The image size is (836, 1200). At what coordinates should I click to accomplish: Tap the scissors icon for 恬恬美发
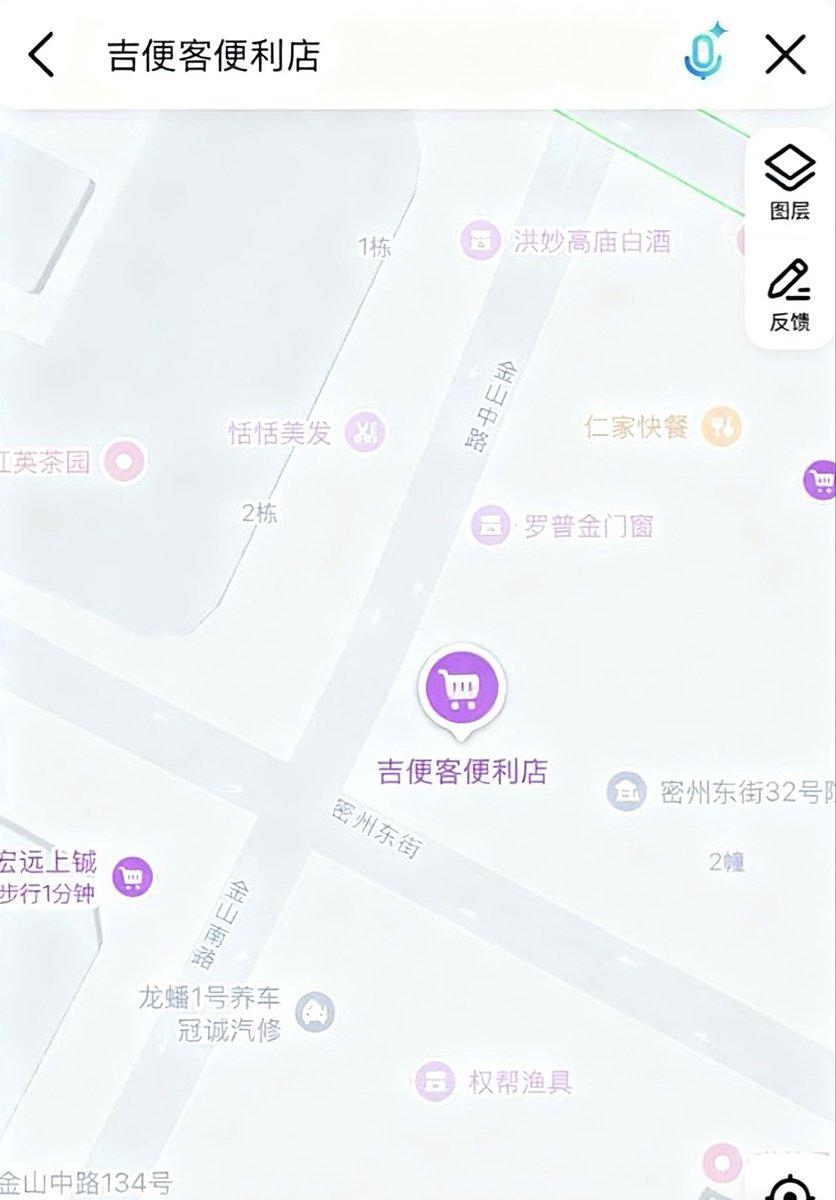[x=363, y=428]
